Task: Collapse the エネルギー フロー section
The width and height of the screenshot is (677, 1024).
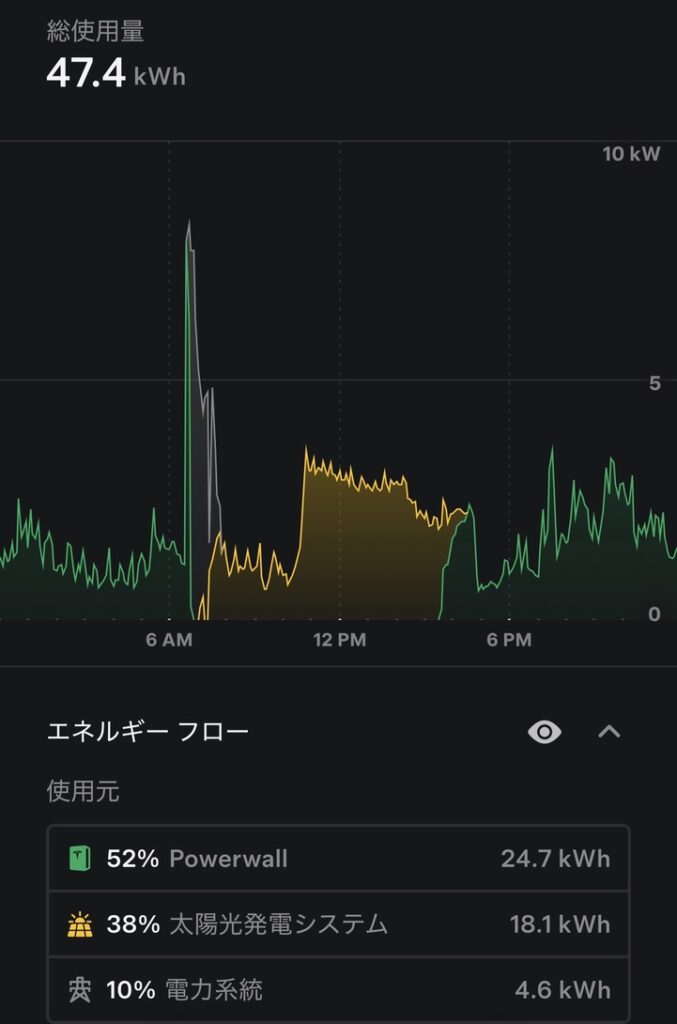Action: (x=609, y=732)
